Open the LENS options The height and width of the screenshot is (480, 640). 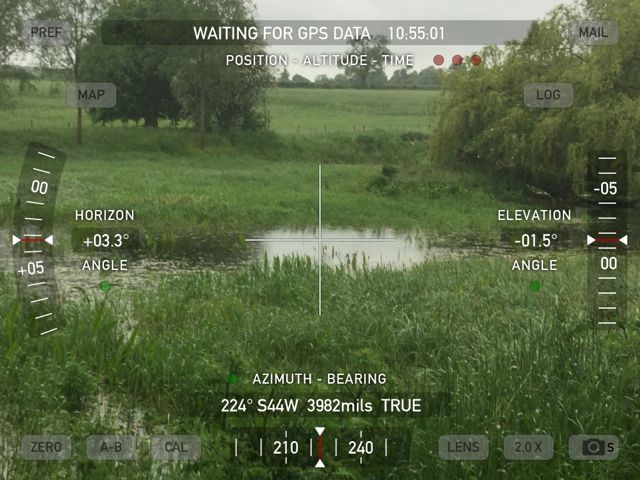[463, 447]
